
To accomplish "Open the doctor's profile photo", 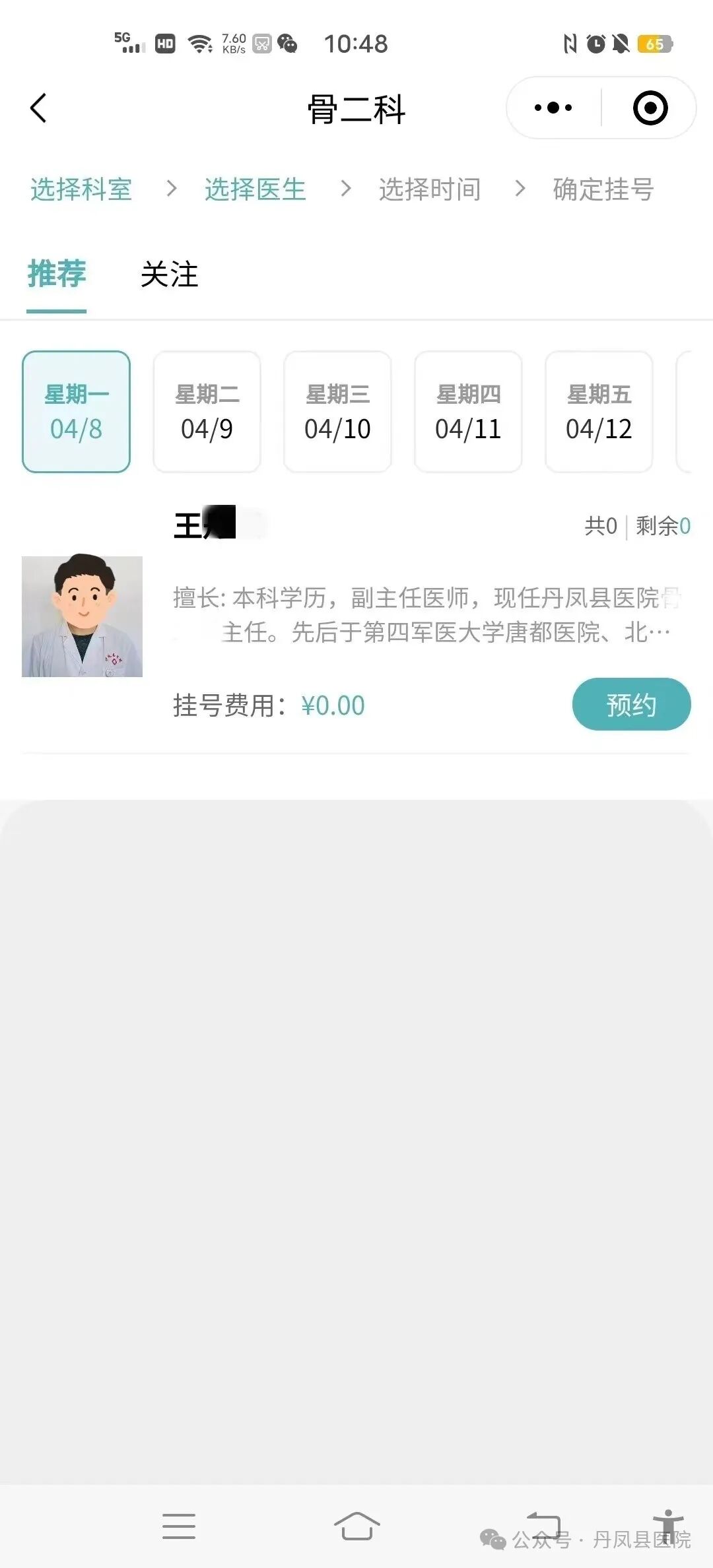I will pos(82,616).
